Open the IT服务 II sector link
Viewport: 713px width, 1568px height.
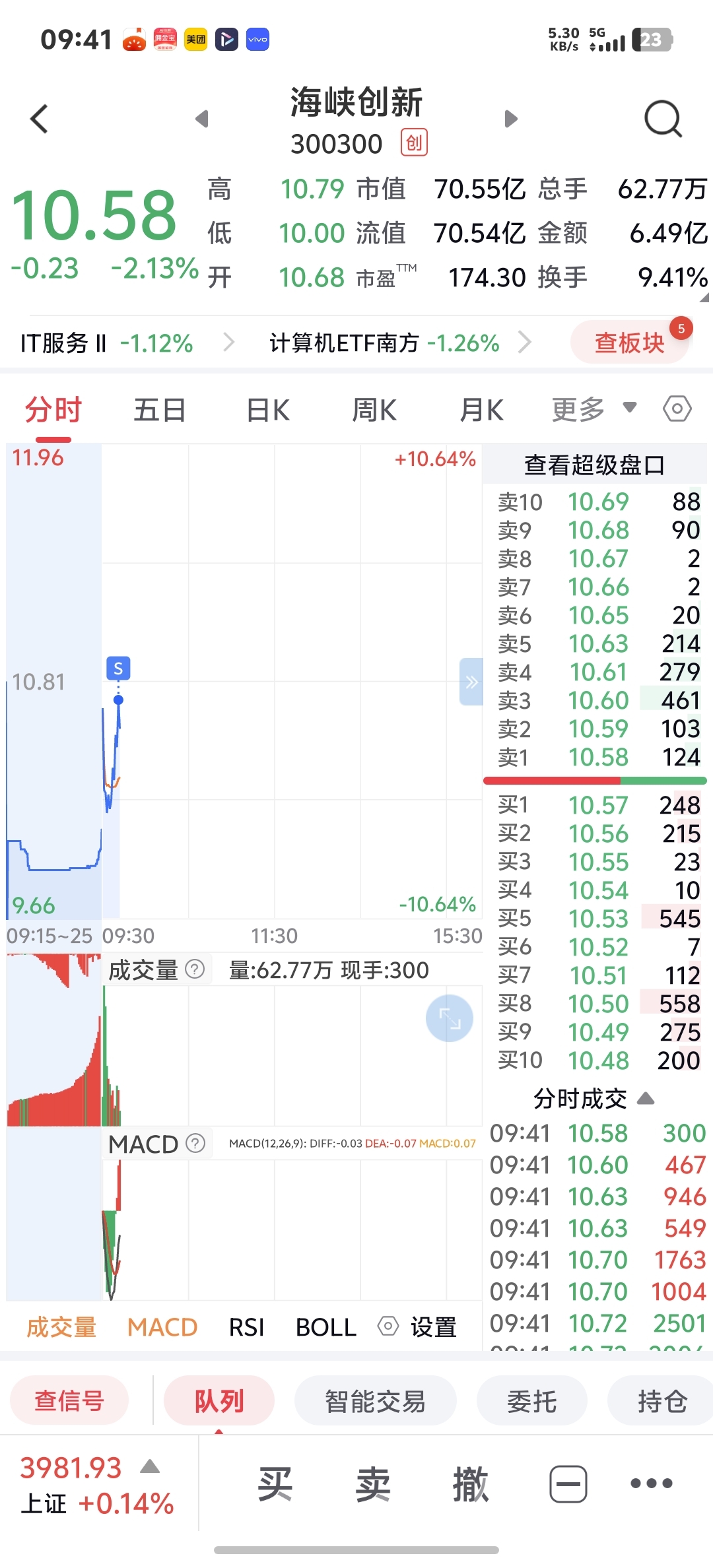[x=106, y=343]
